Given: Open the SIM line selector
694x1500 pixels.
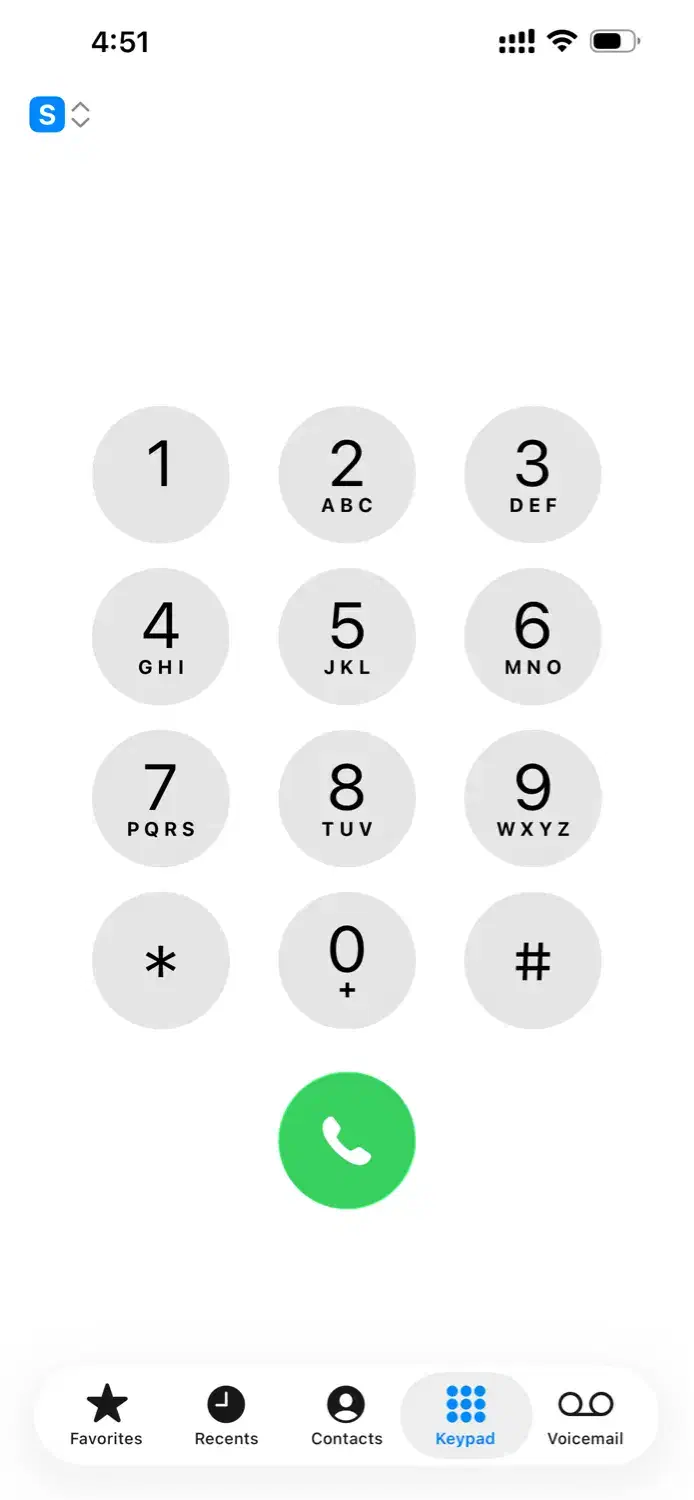Looking at the screenshot, I should (x=60, y=115).
